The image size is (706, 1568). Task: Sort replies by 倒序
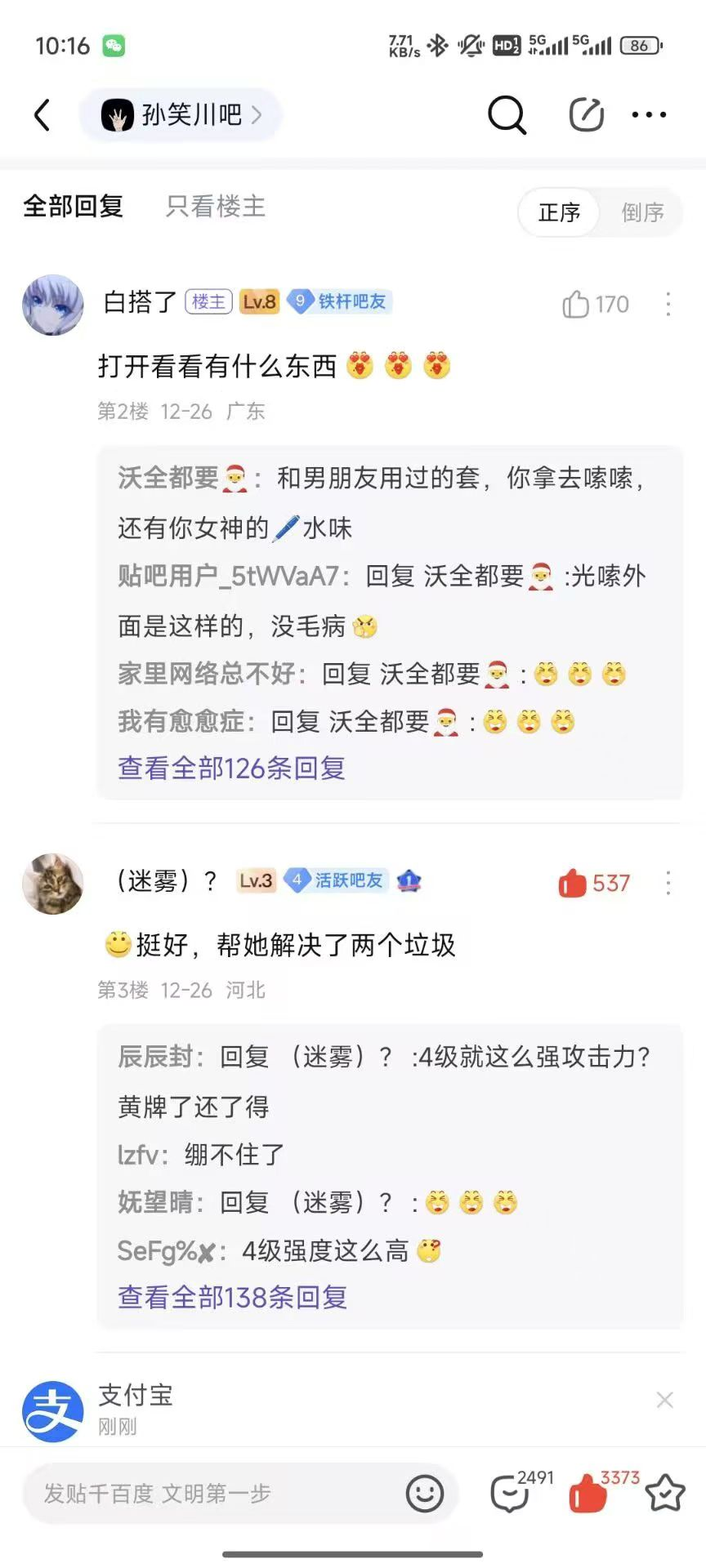coord(642,212)
